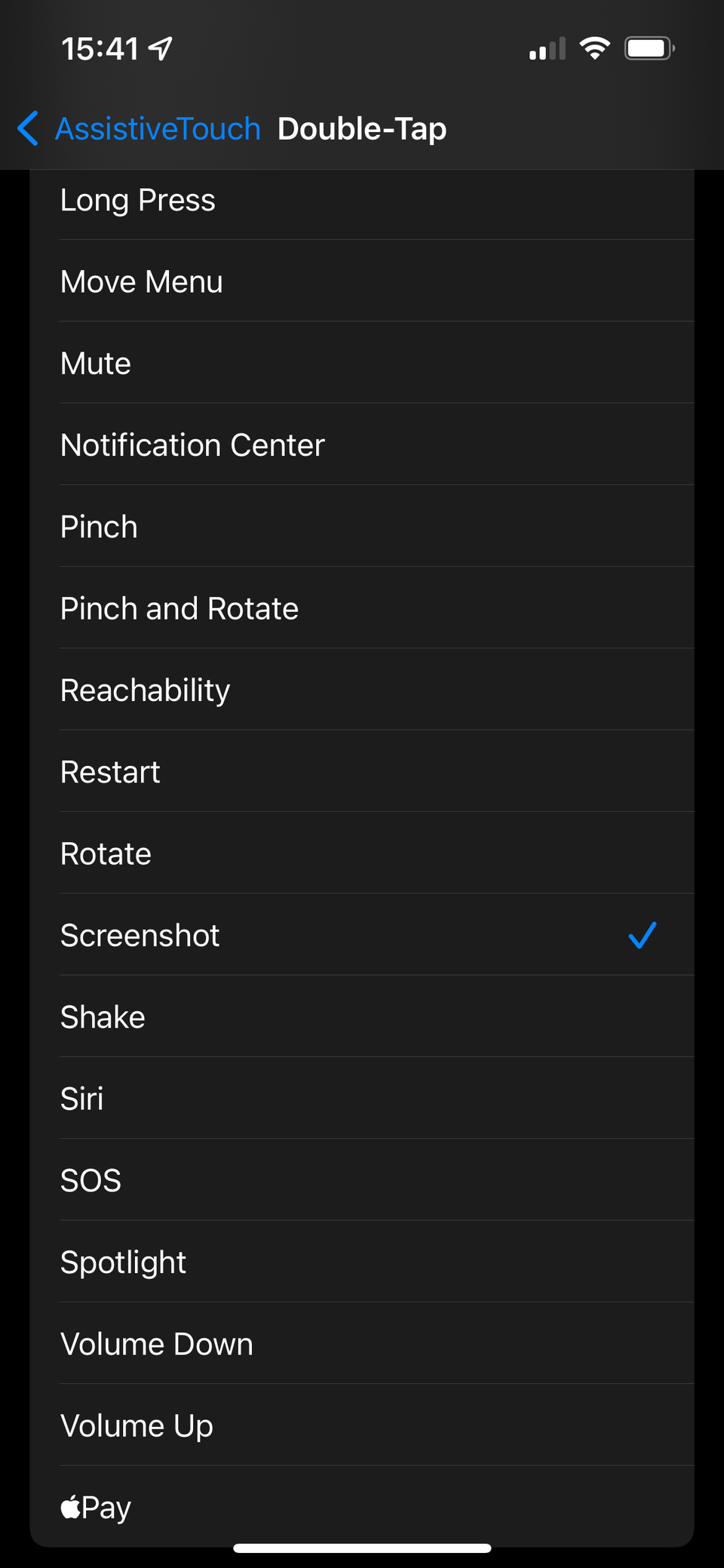Choose the Apple Pay option
Viewport: 724px width, 1568px height.
96,1508
